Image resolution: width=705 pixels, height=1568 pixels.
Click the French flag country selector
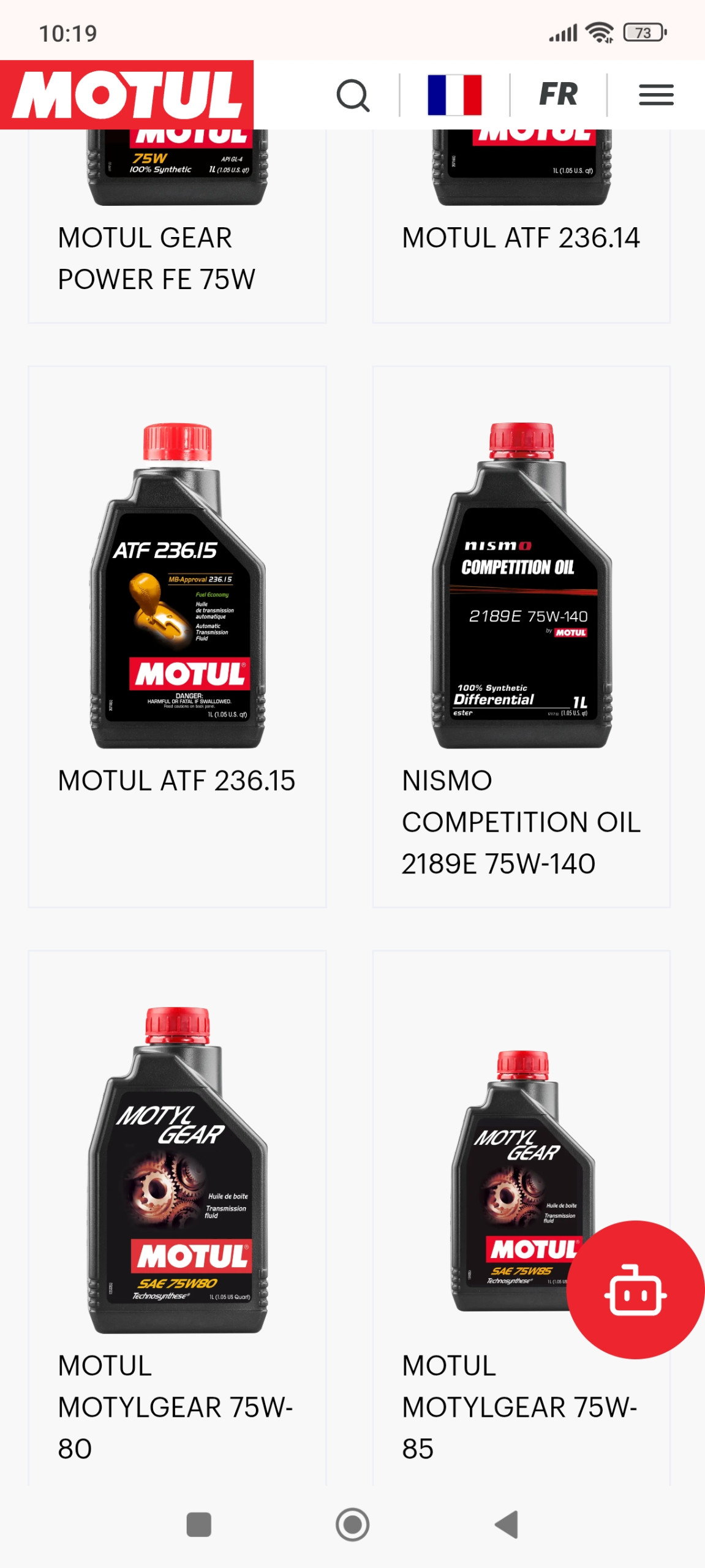pyautogui.click(x=454, y=94)
